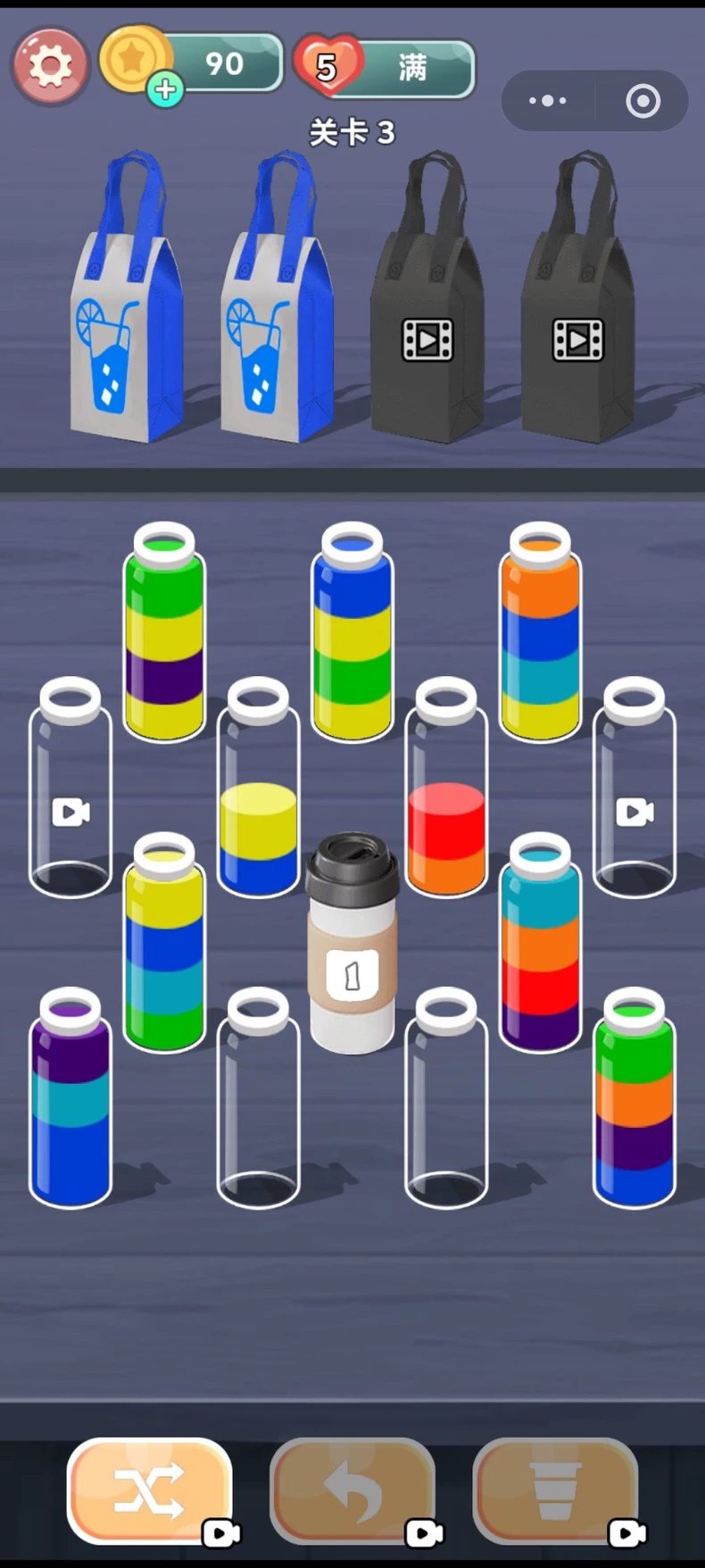Add more coins with the plus badge
The height and width of the screenshot is (1568, 705).
click(165, 89)
